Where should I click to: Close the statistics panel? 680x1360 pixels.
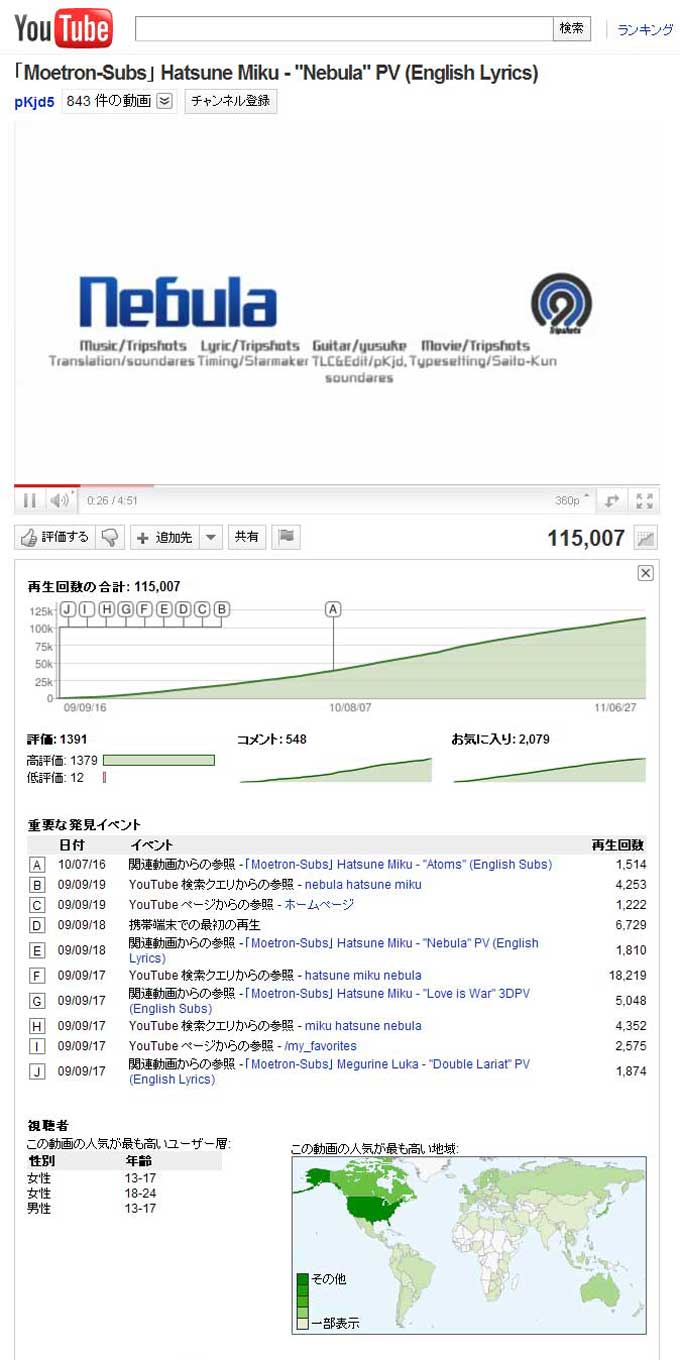tap(645, 573)
